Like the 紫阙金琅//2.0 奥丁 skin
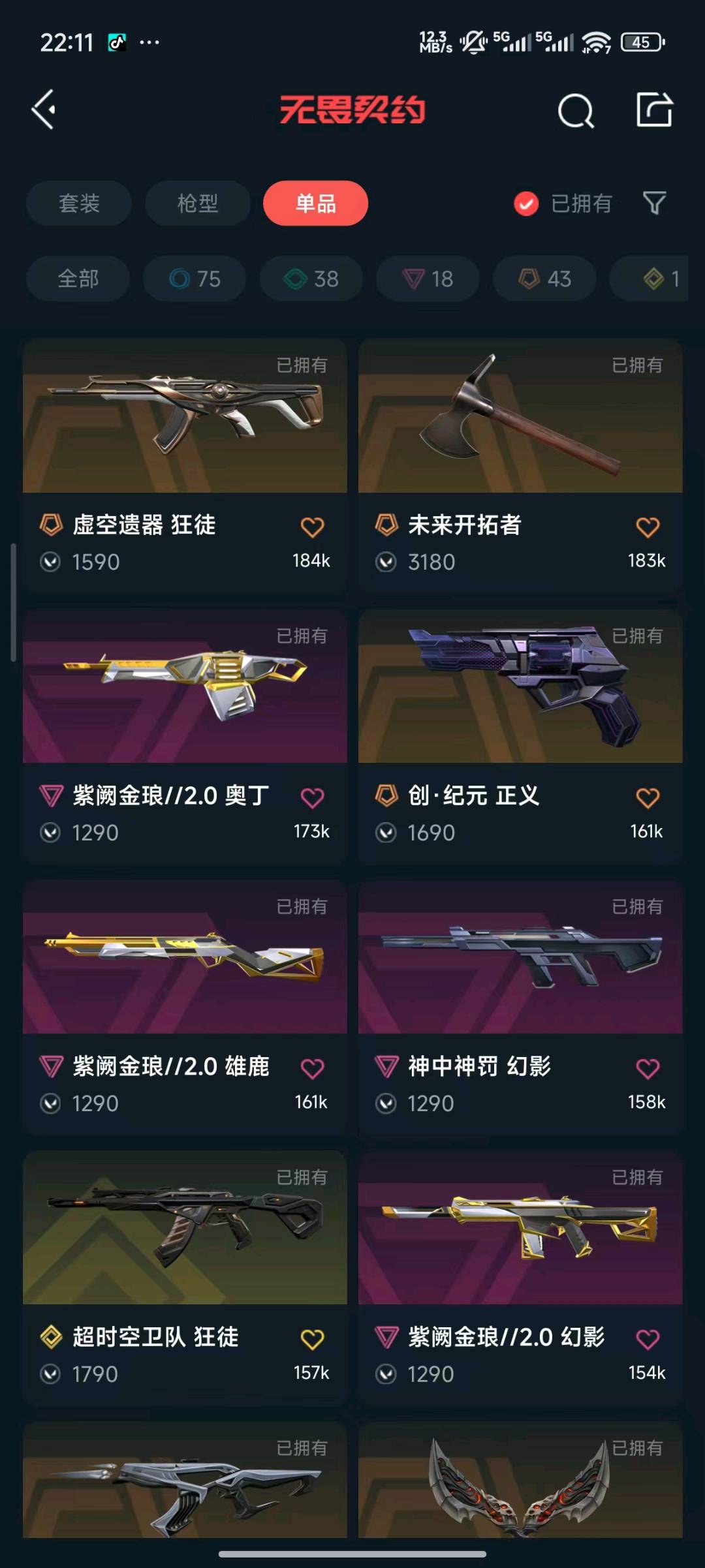This screenshot has width=705, height=1568. tap(312, 797)
